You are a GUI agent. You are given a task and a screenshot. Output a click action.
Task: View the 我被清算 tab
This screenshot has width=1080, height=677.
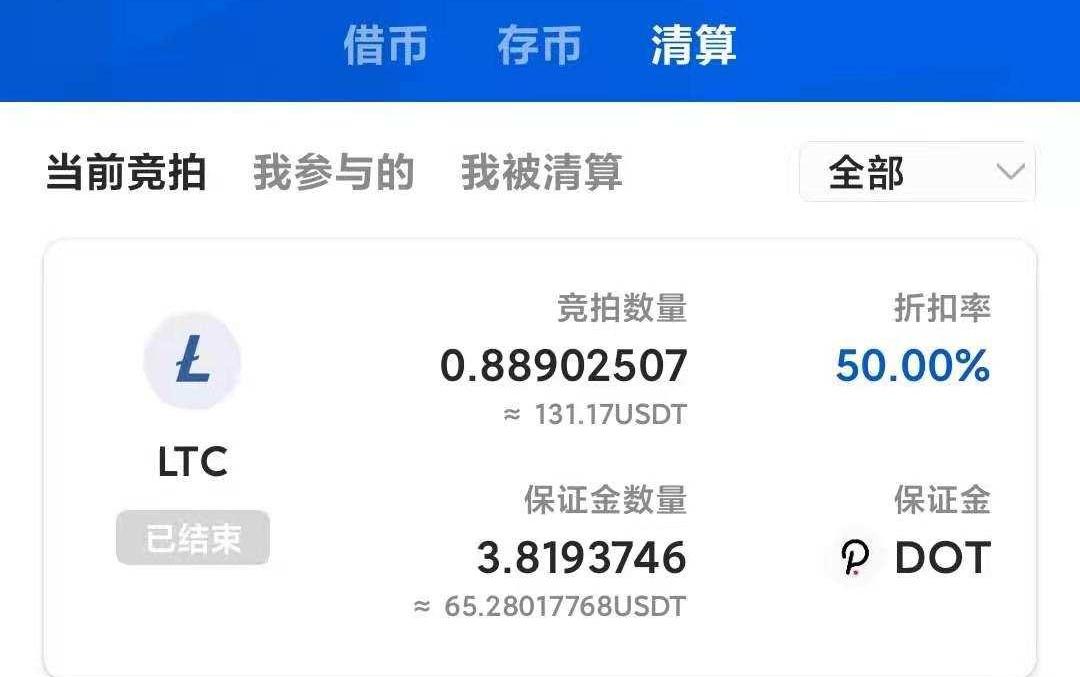542,173
